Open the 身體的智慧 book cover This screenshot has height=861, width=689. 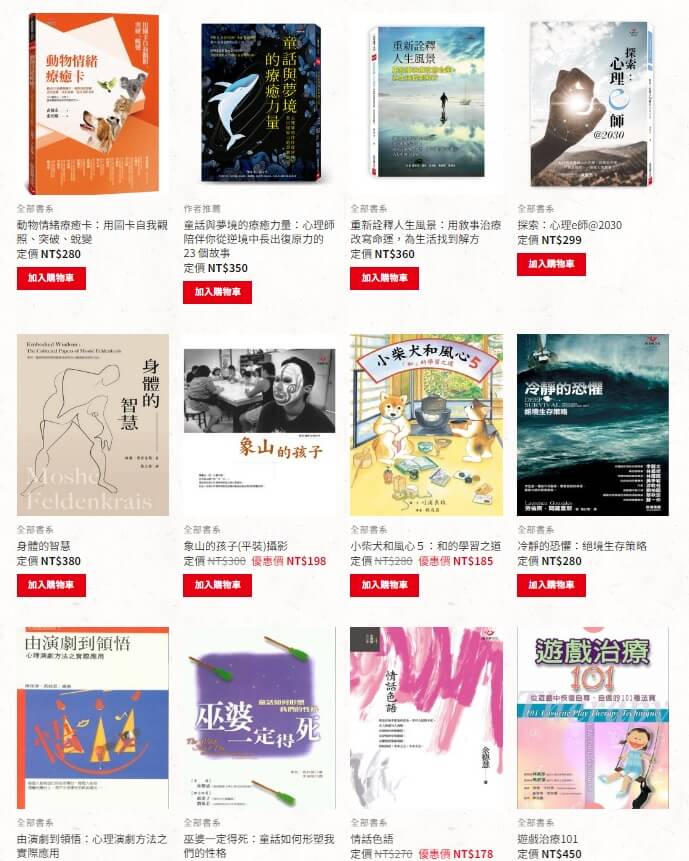click(x=93, y=425)
